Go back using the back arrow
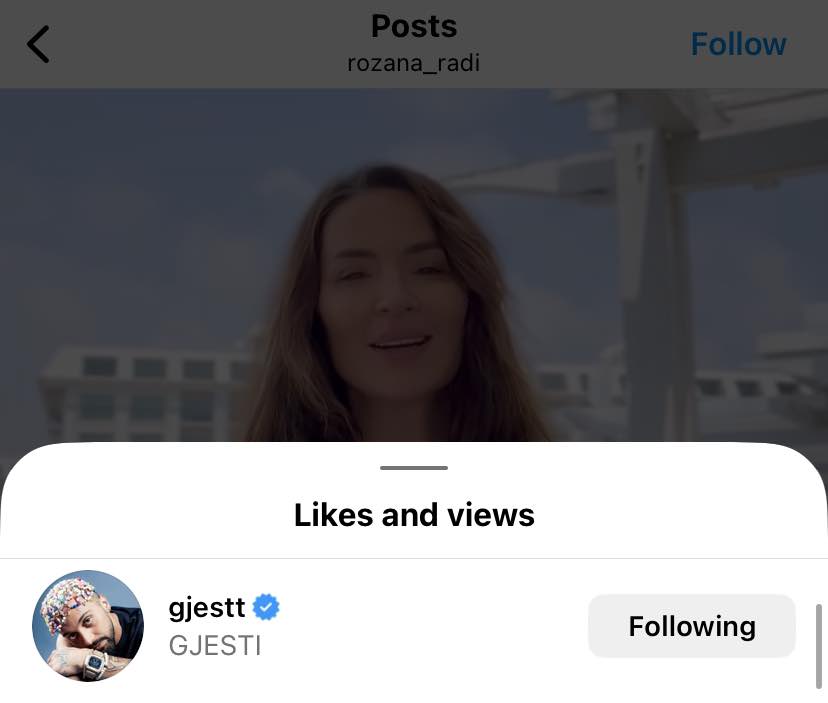The height and width of the screenshot is (703, 828). [38, 44]
